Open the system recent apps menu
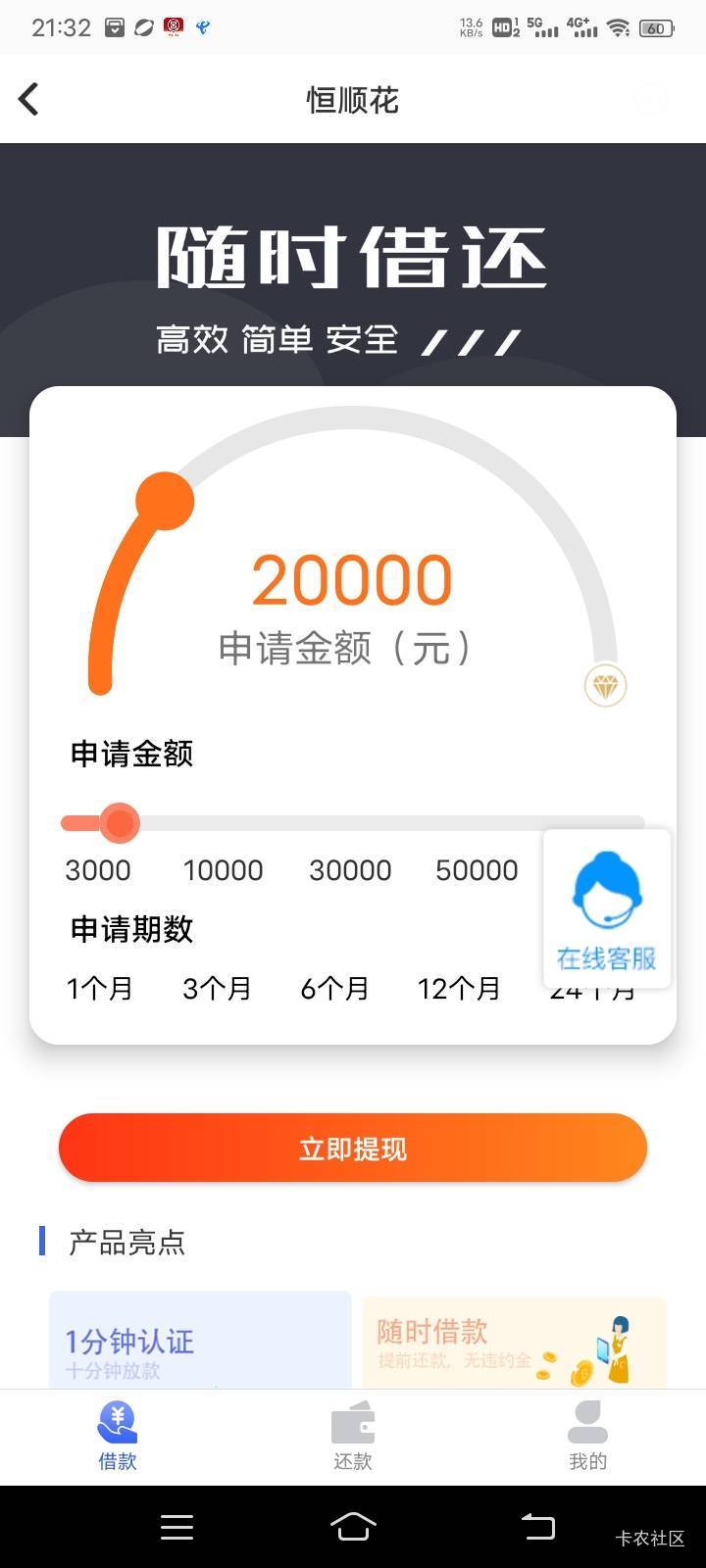Image resolution: width=706 pixels, height=1568 pixels. coord(176,1526)
